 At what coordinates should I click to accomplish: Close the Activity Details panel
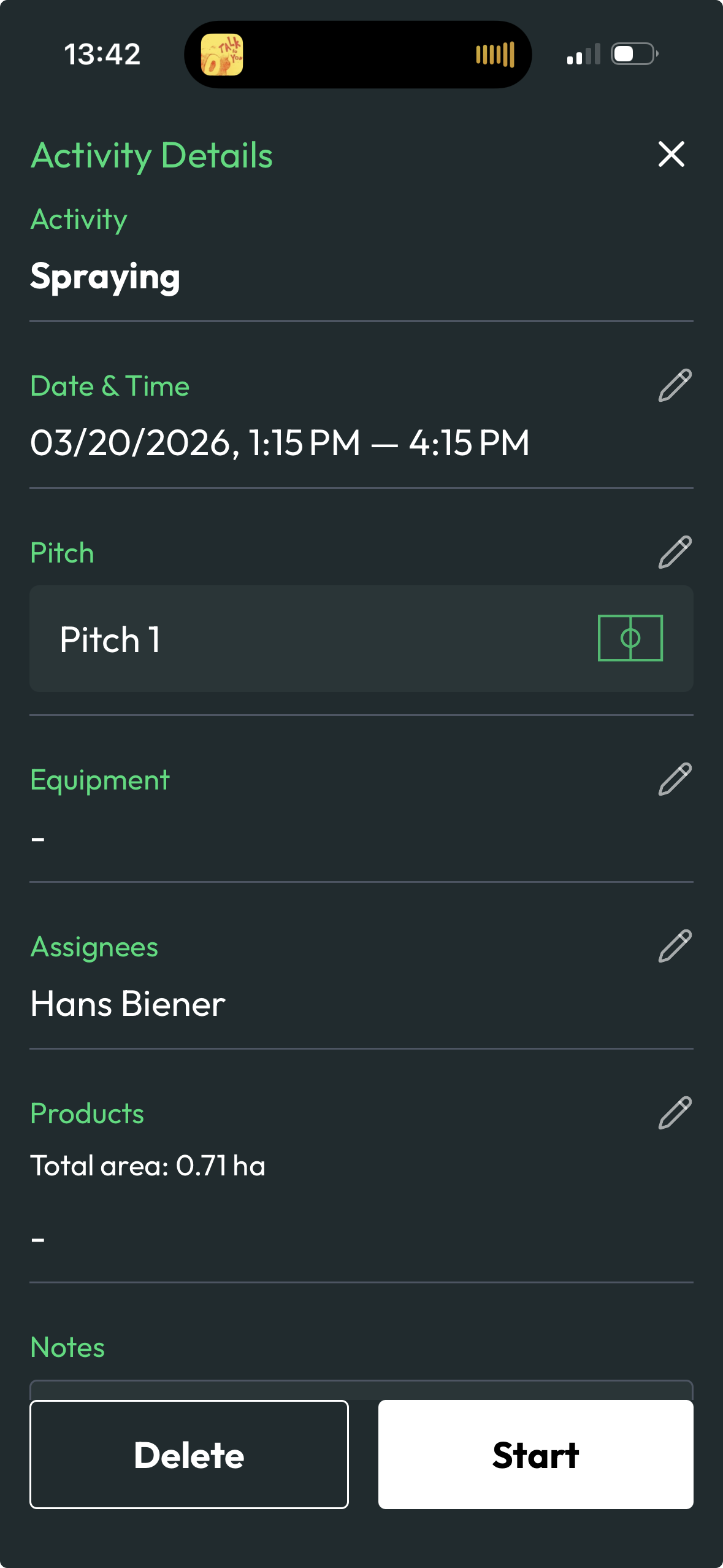pos(671,155)
